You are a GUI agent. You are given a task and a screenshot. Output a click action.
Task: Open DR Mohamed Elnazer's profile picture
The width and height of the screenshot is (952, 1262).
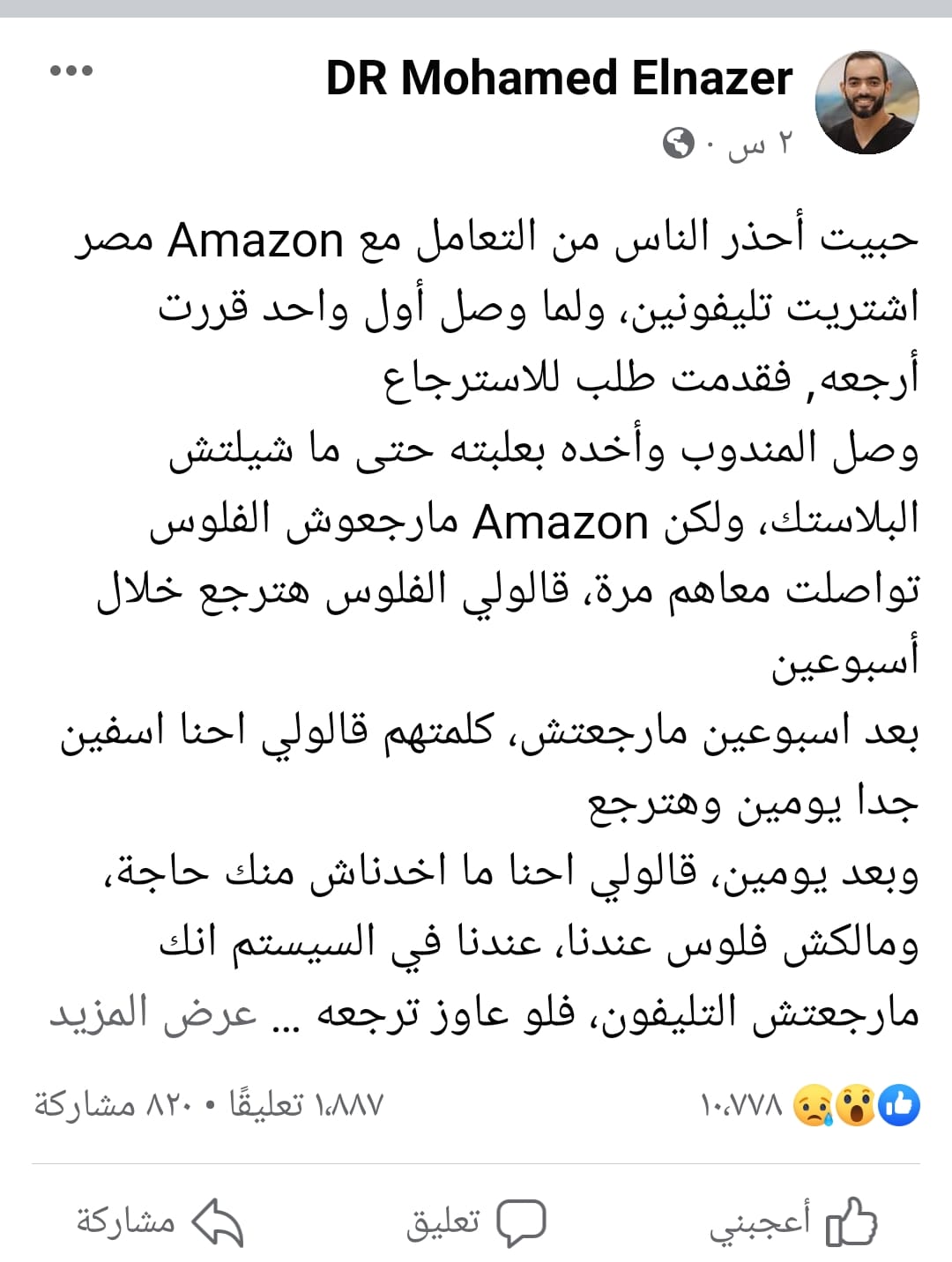coord(867,101)
